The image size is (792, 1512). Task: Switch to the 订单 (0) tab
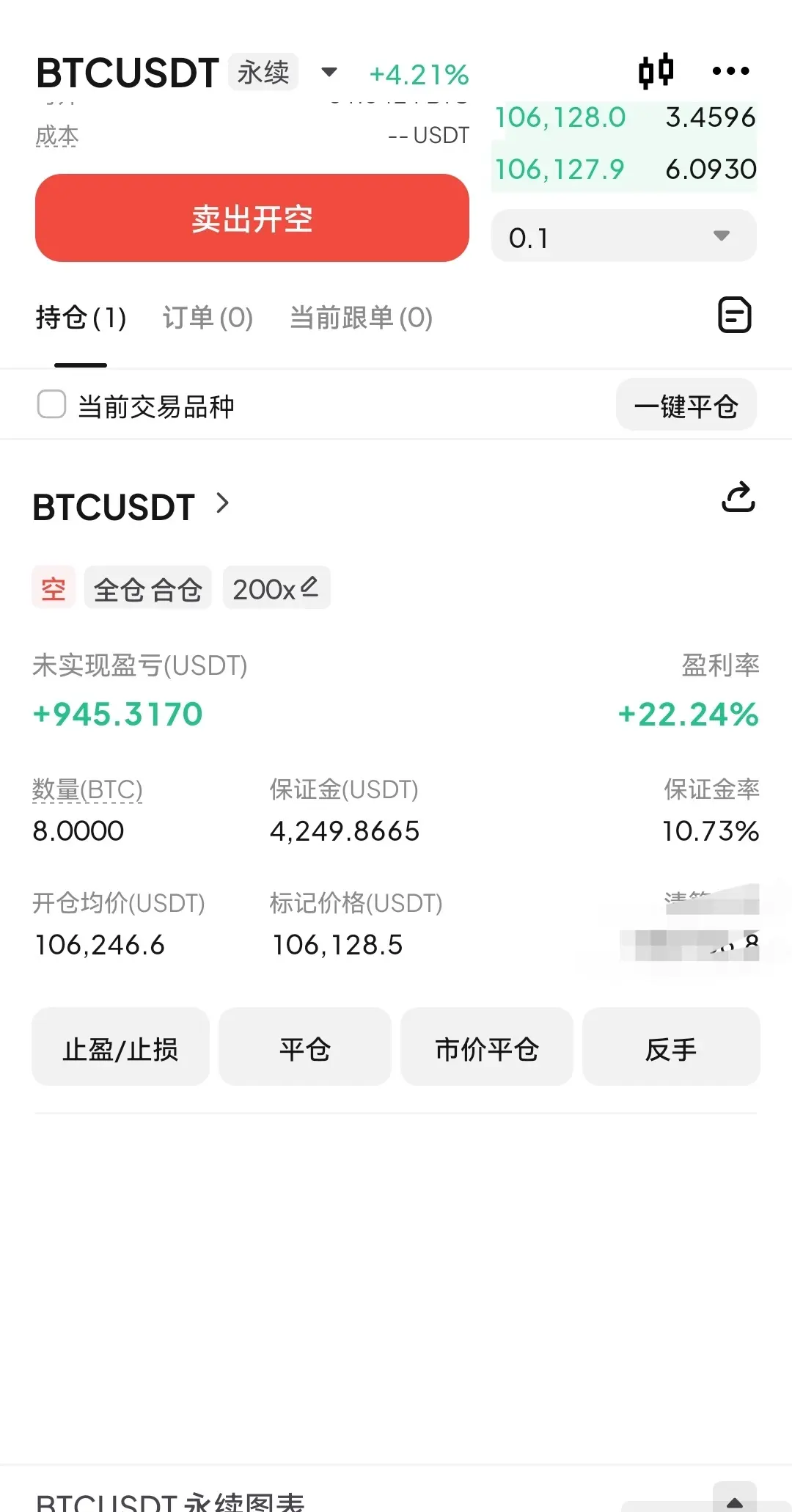pos(208,318)
